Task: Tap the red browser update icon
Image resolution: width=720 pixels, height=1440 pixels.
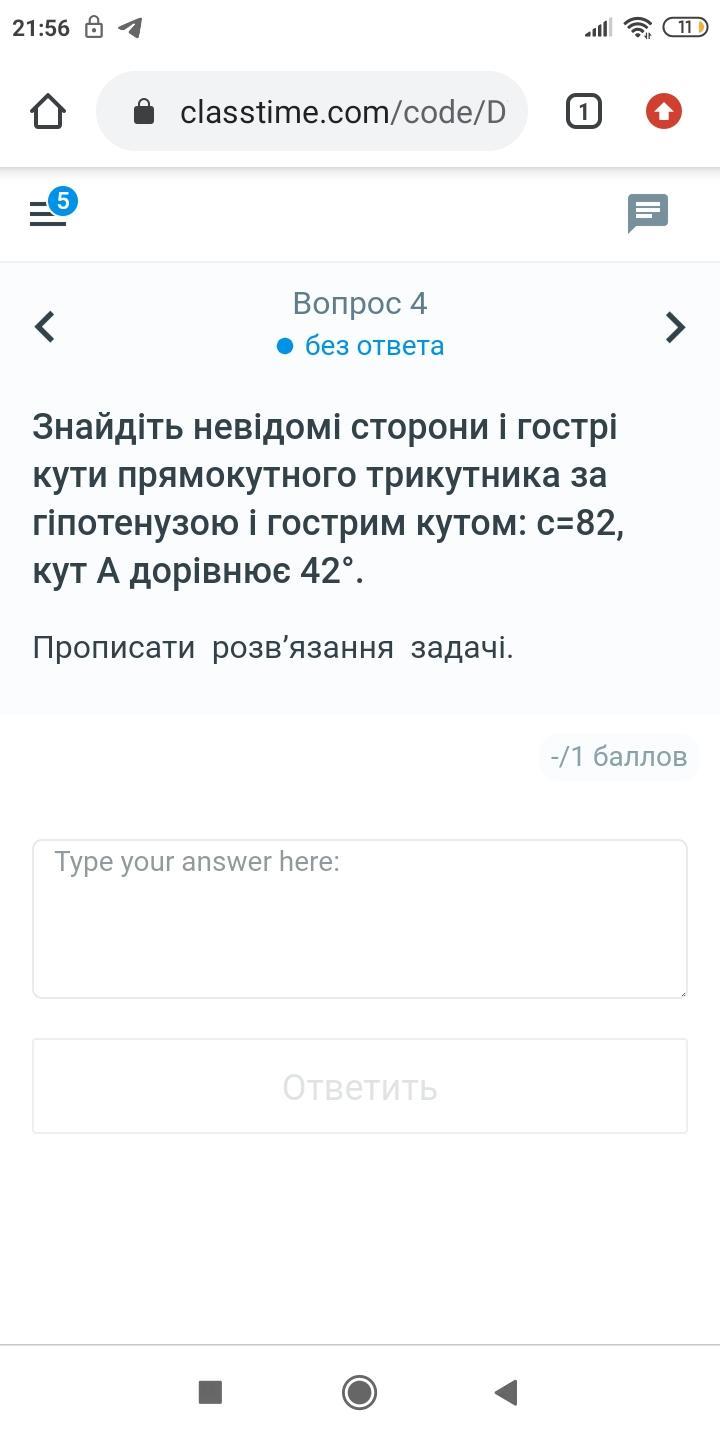Action: (664, 111)
